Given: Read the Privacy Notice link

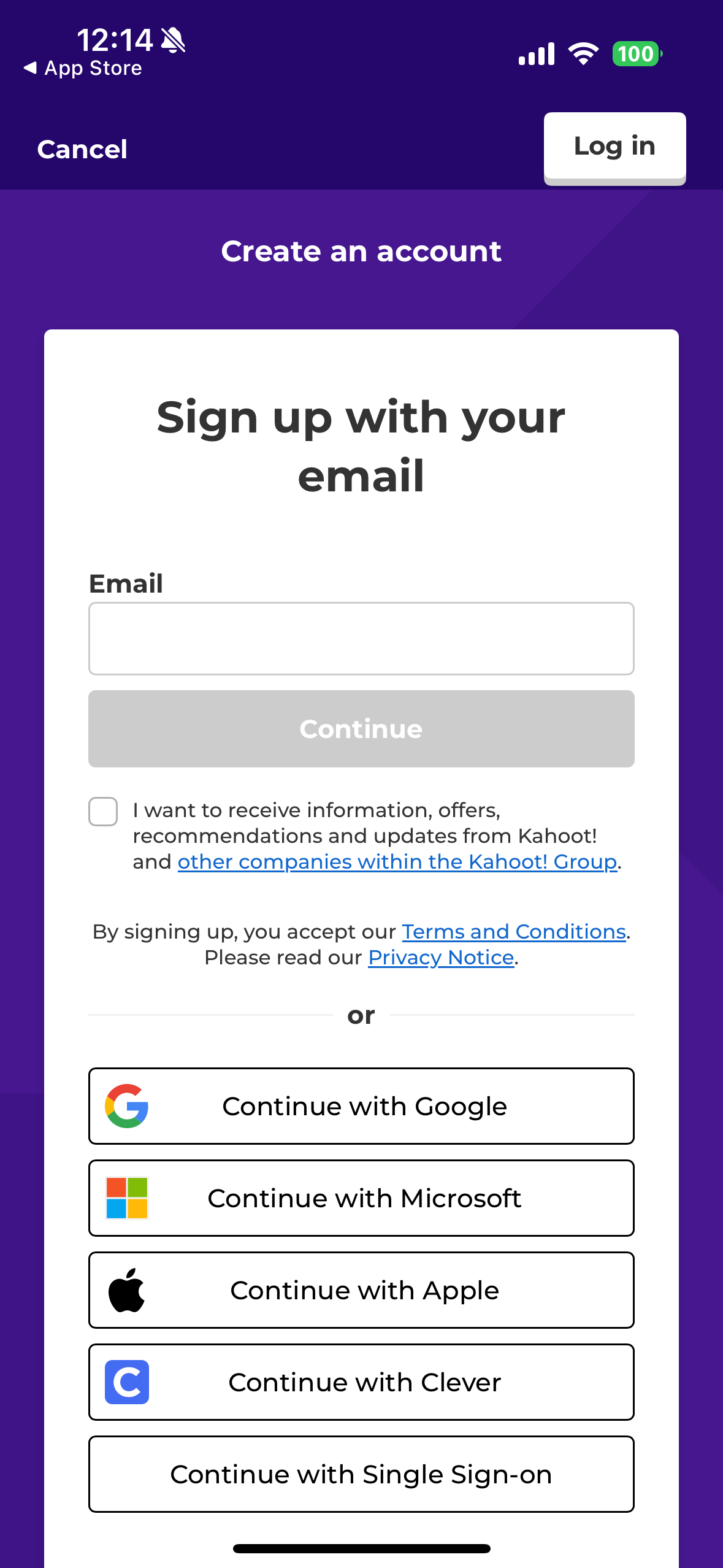Looking at the screenshot, I should (441, 958).
